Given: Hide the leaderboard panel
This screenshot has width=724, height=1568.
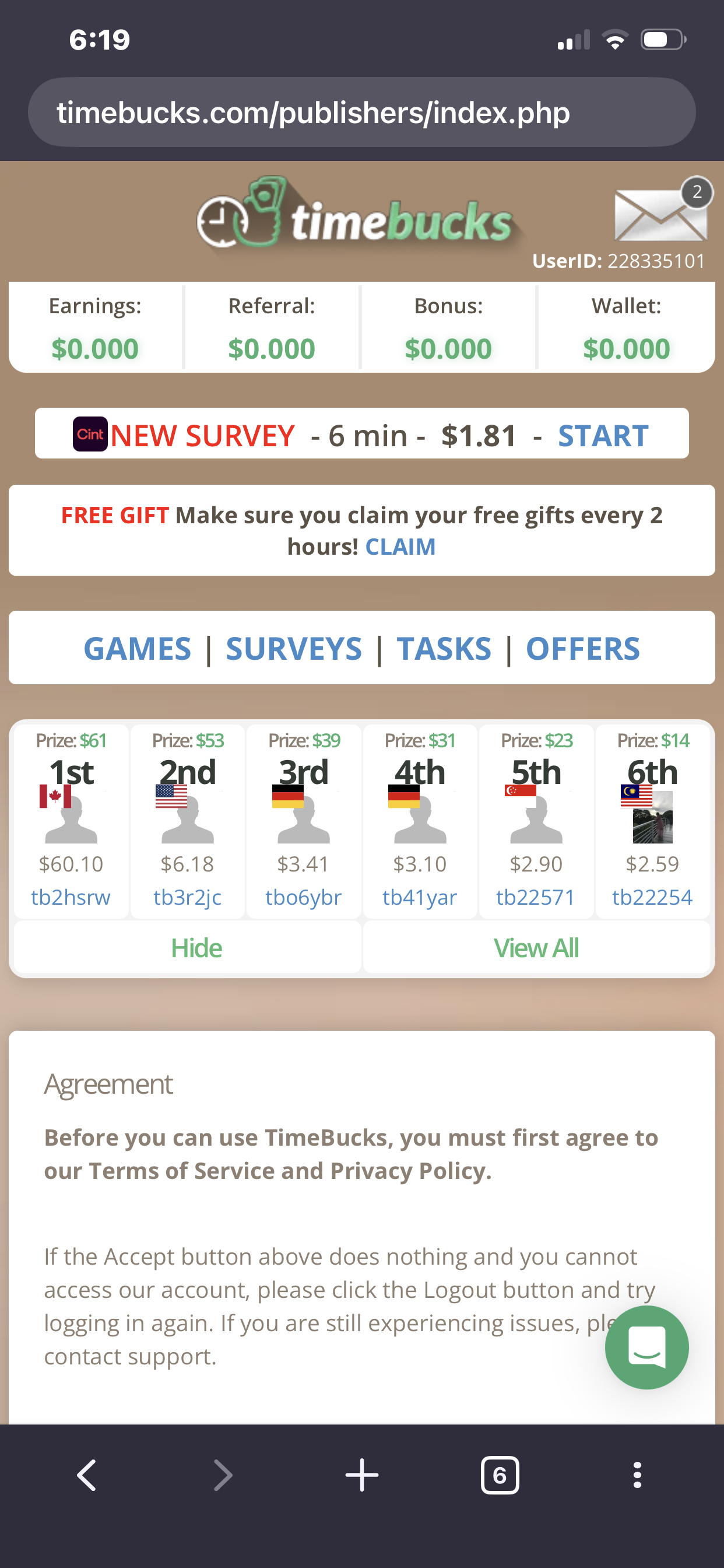Looking at the screenshot, I should coord(196,948).
